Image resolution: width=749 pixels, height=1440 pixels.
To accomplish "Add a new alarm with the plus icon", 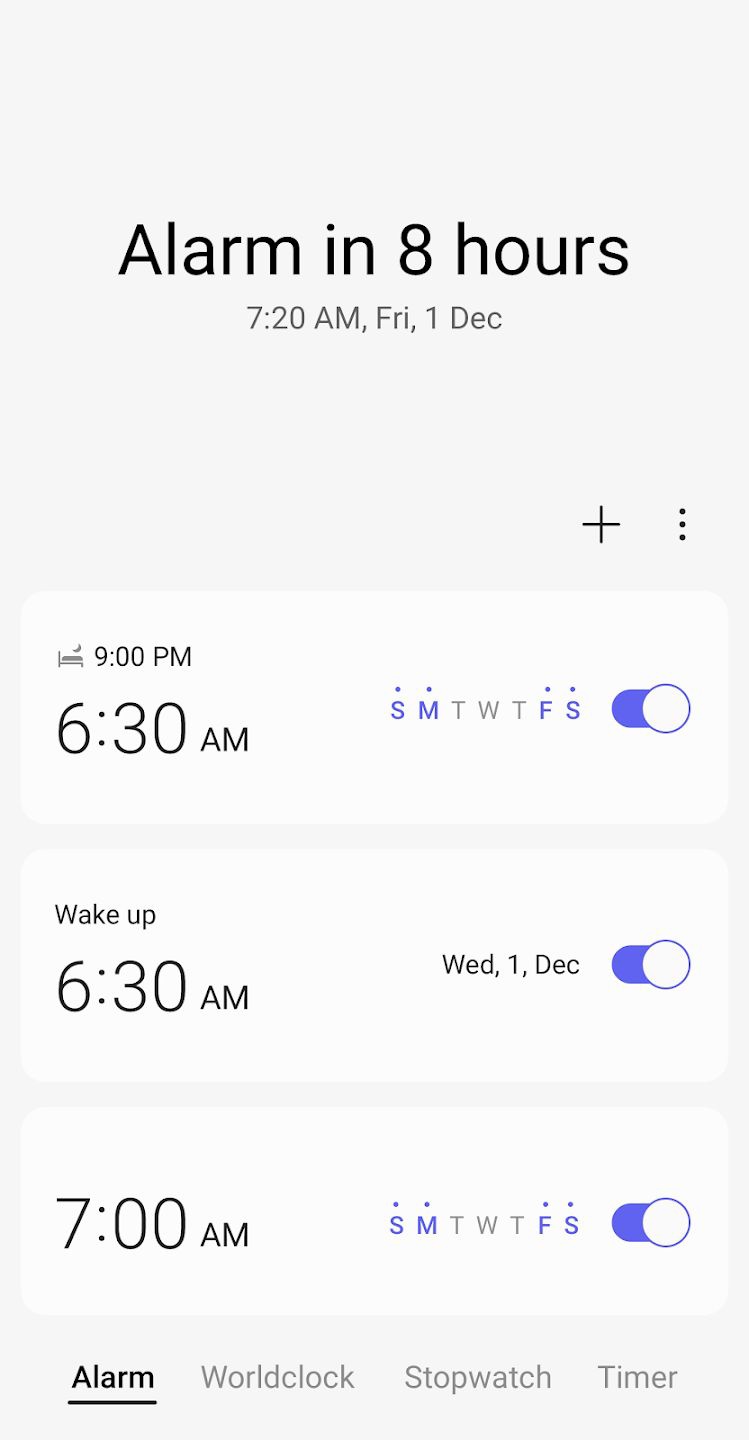I will coord(601,525).
